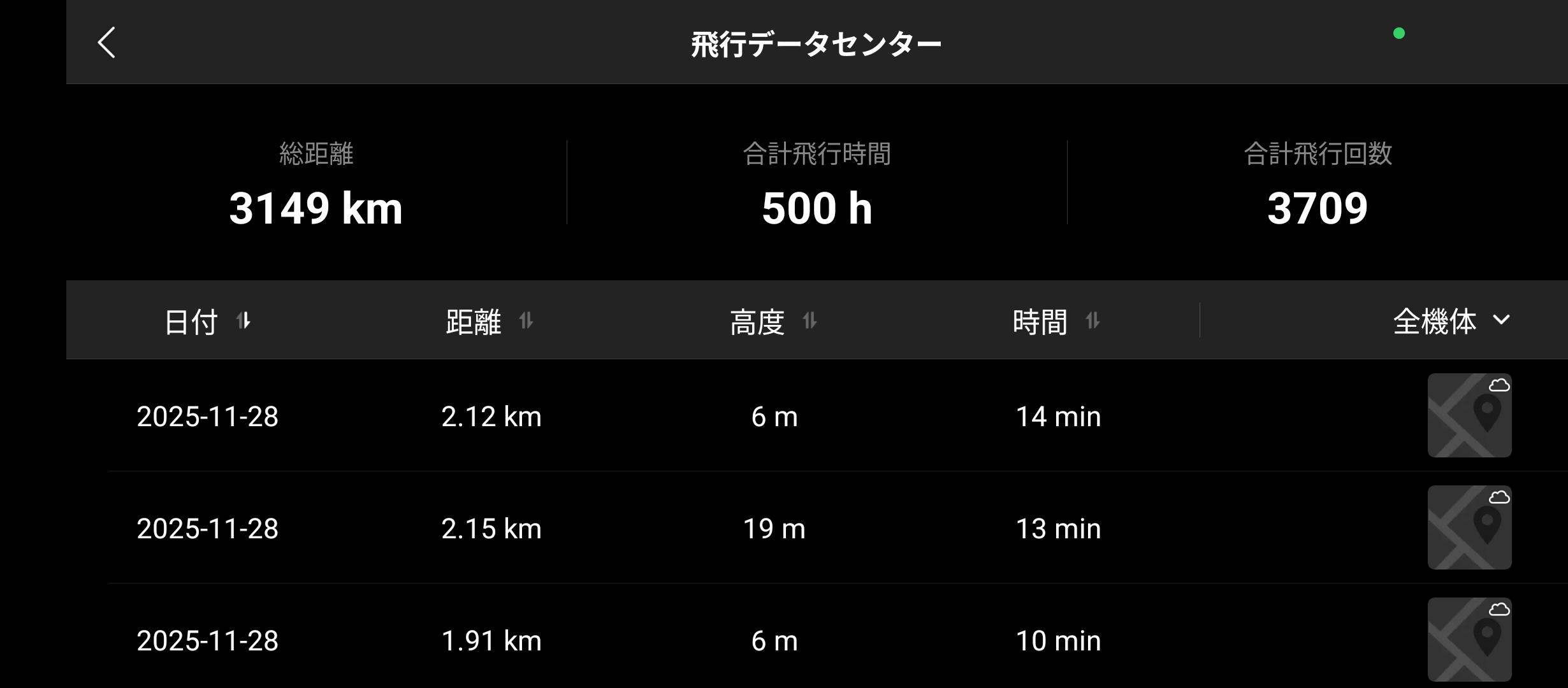Open the 2.15 km flight record
Screen dimensions: 1568x688
tap(491, 529)
